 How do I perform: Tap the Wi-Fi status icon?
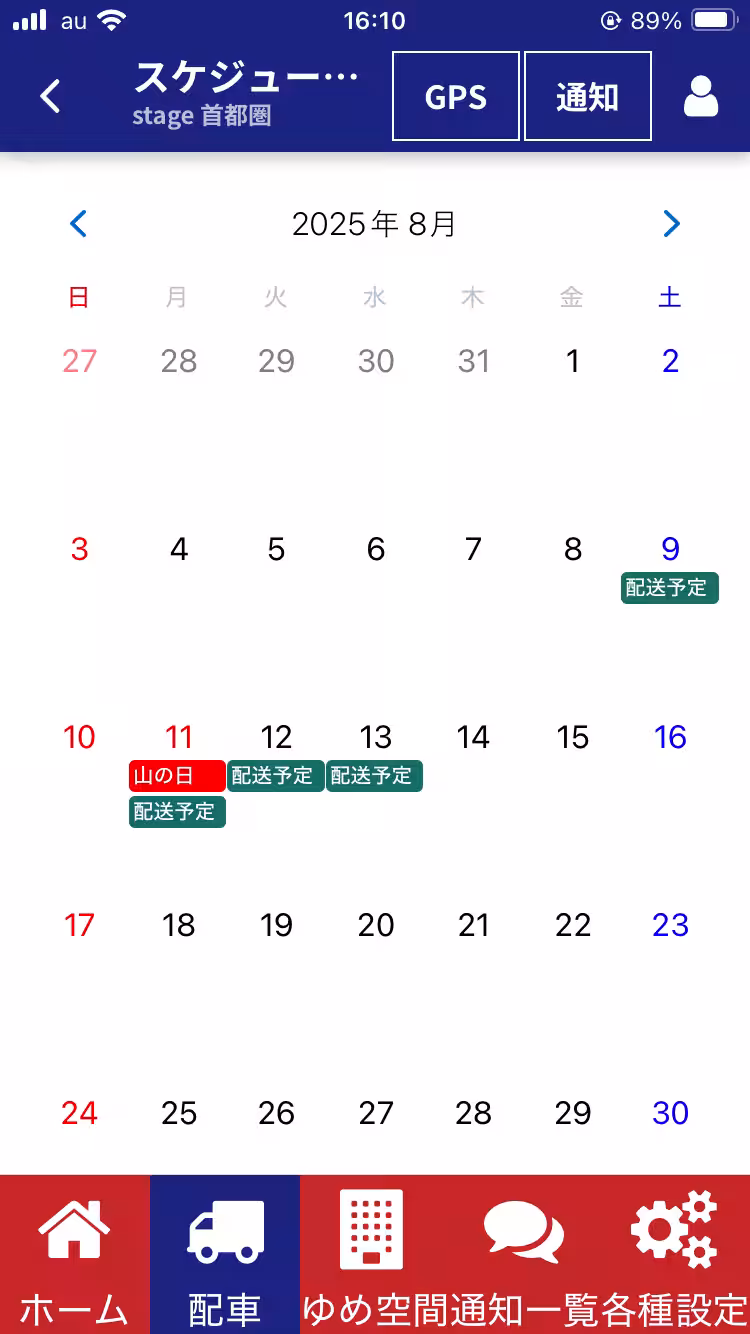(112, 18)
